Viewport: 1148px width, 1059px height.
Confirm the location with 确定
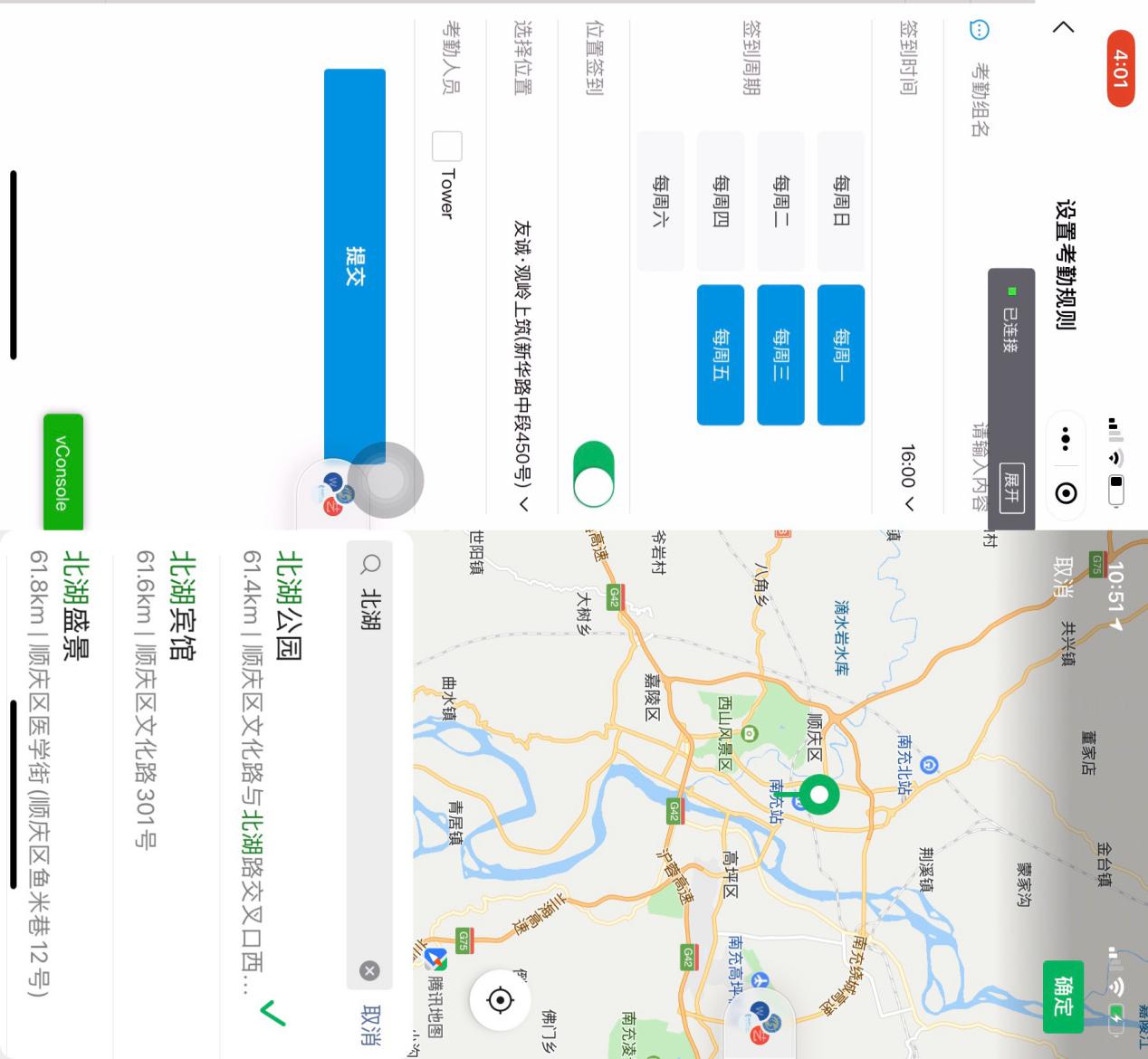pyautogui.click(x=1063, y=995)
